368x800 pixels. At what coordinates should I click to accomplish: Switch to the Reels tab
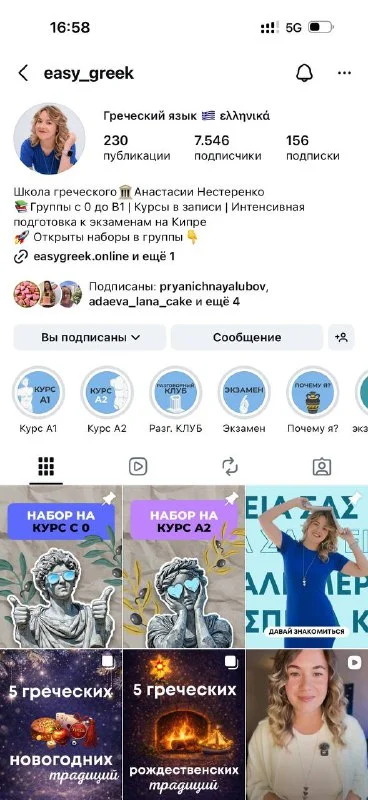pyautogui.click(x=138, y=466)
